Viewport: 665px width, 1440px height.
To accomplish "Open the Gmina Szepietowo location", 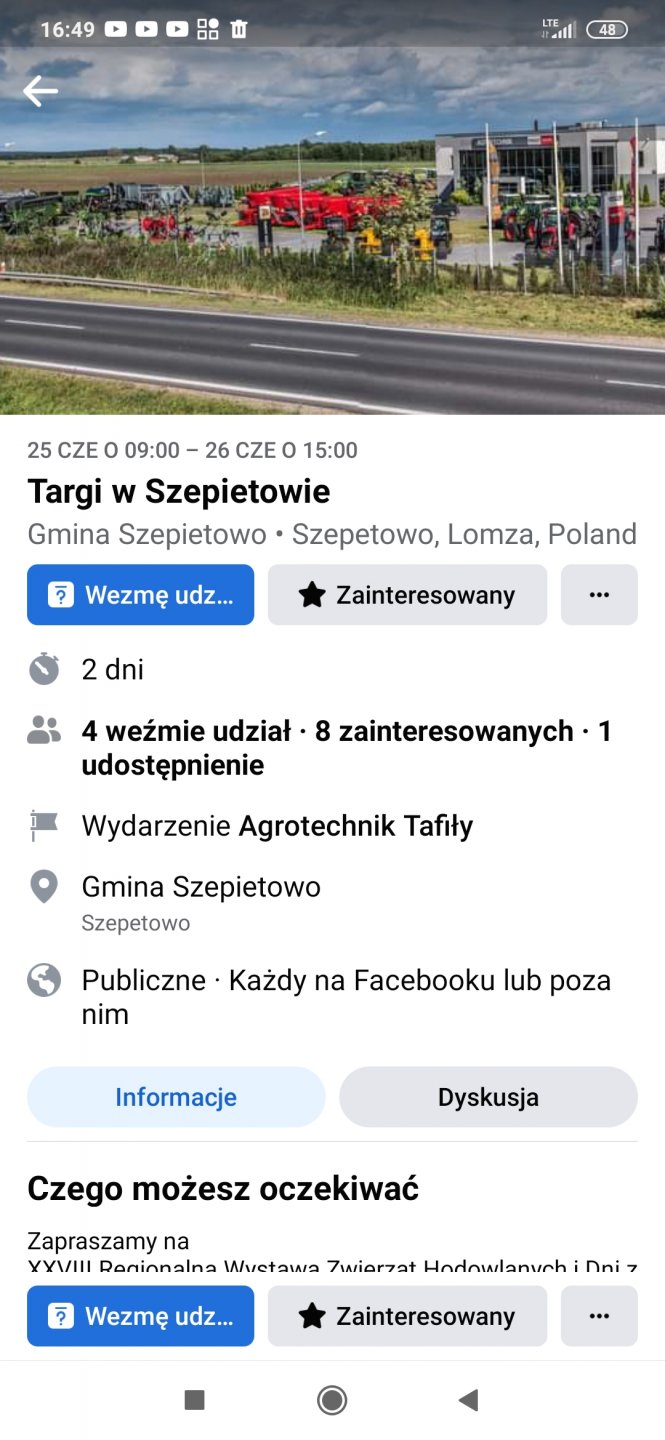I will point(201,887).
